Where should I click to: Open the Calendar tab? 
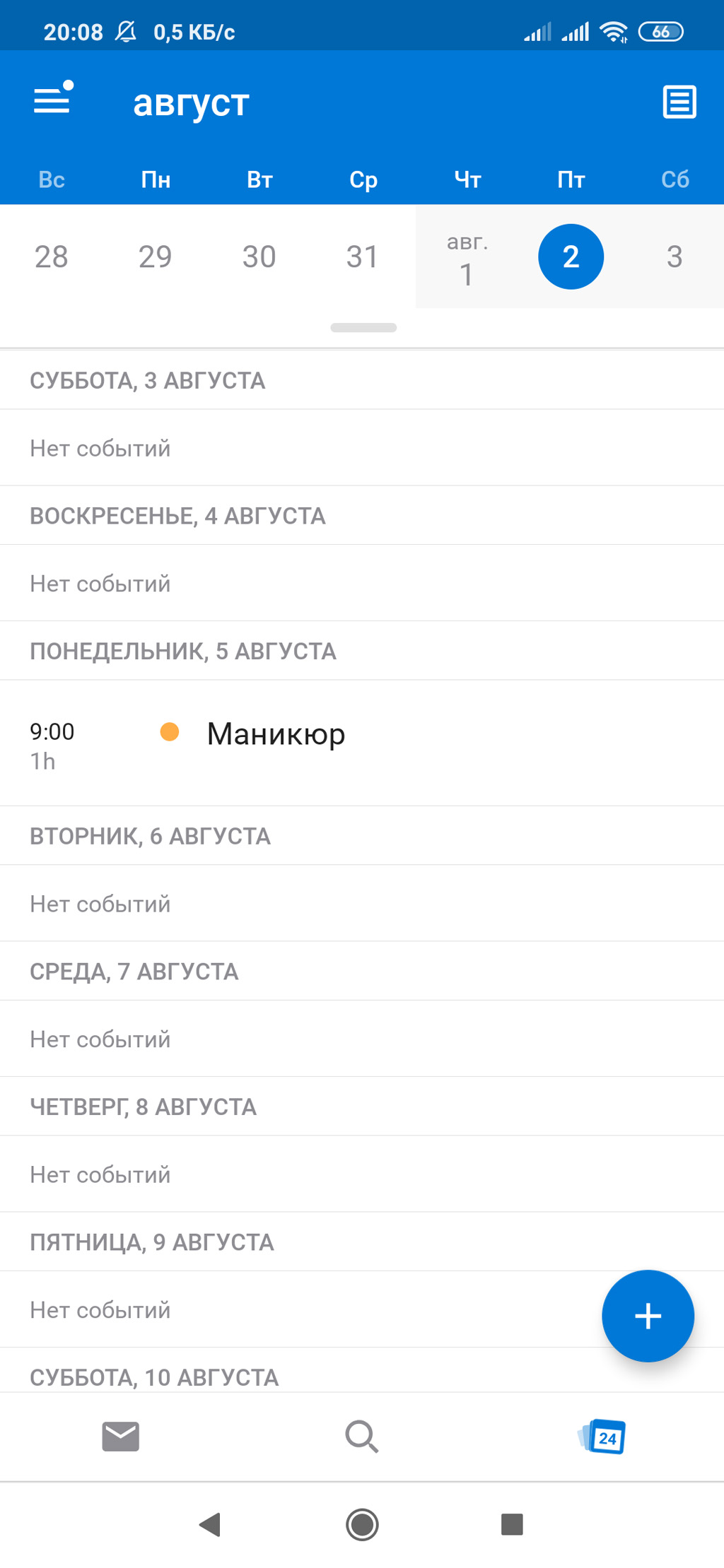(602, 1437)
